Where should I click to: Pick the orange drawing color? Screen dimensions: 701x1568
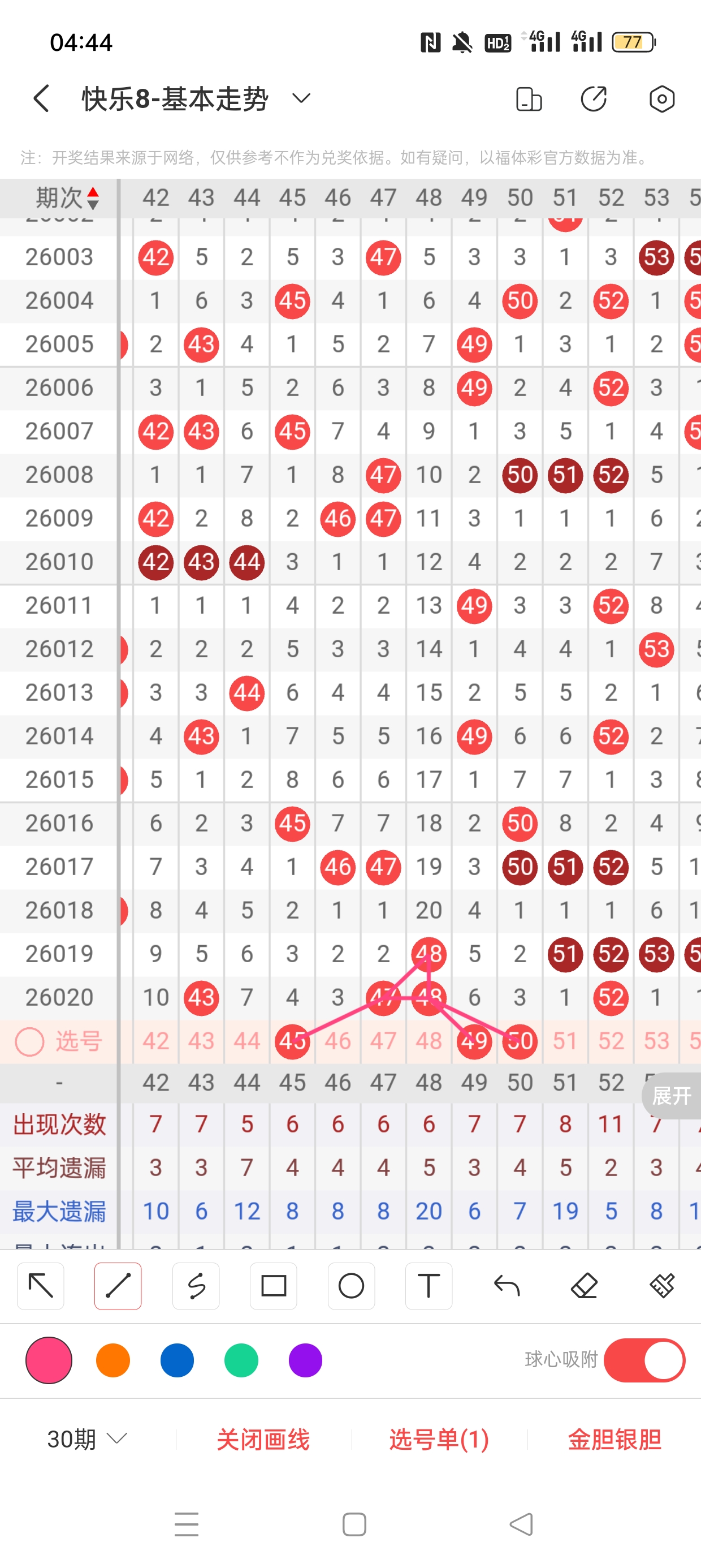[113, 1360]
